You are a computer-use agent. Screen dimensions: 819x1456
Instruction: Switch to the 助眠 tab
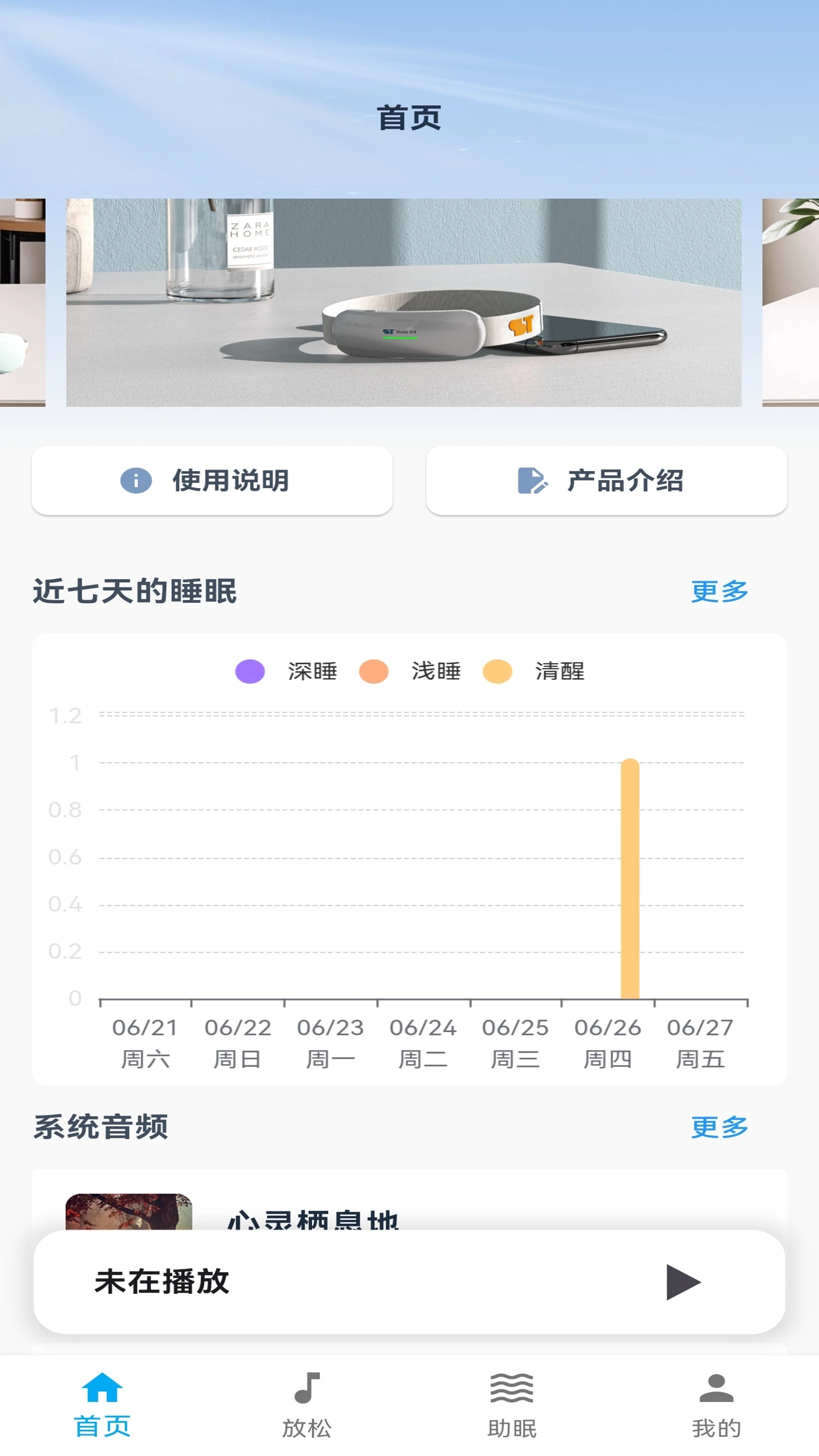tap(512, 1405)
